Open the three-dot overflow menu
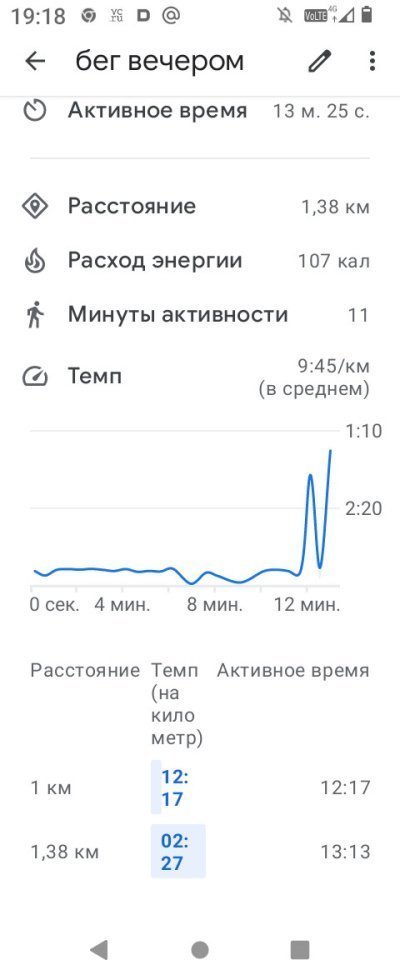Screen dimensions: 400x975 click(372, 61)
